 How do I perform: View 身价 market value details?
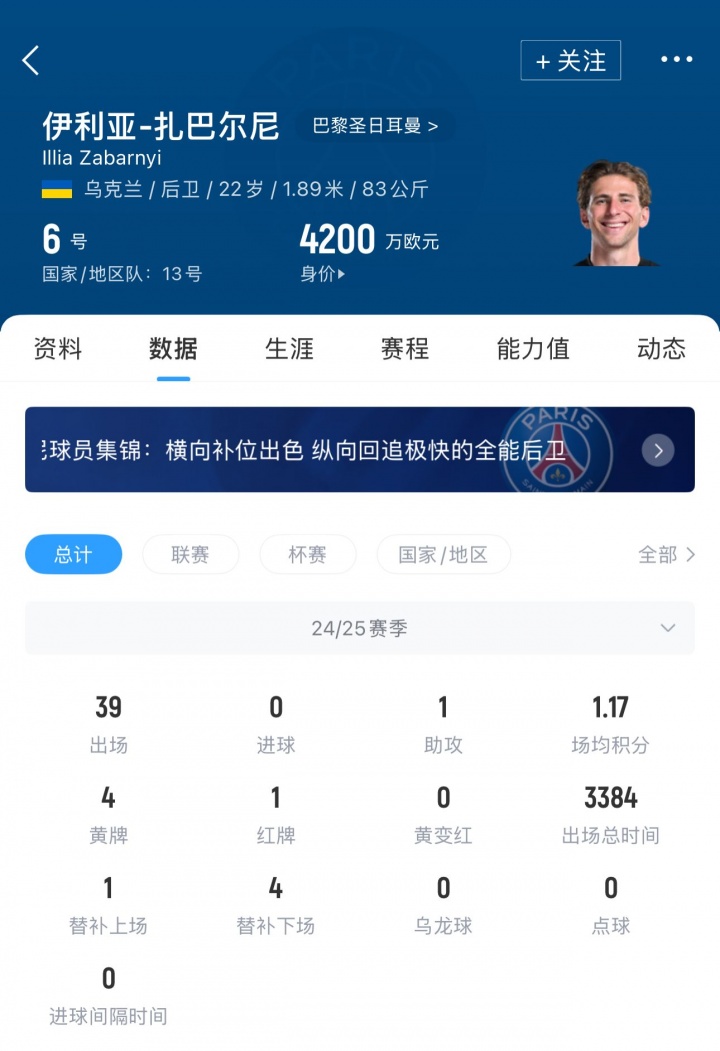322,274
